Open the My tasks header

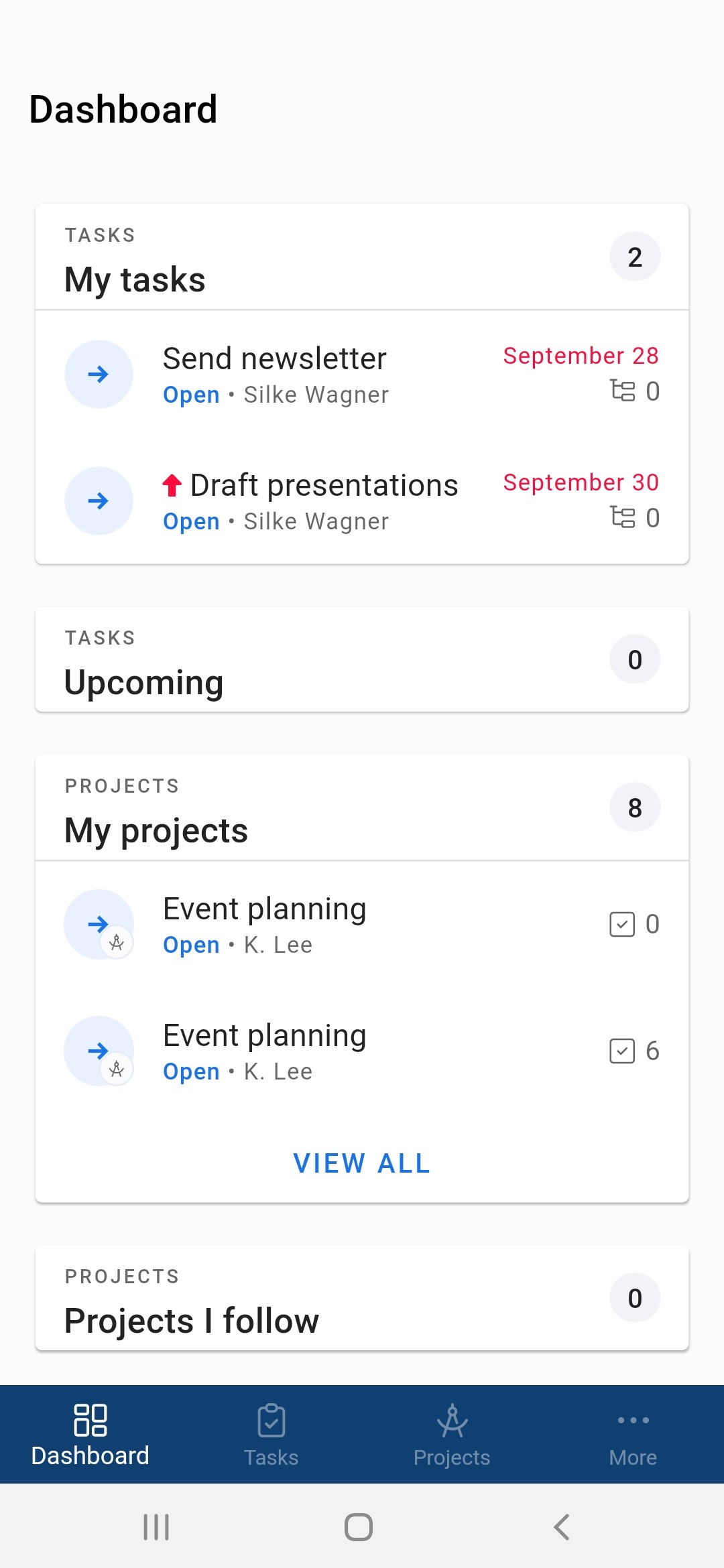362,257
